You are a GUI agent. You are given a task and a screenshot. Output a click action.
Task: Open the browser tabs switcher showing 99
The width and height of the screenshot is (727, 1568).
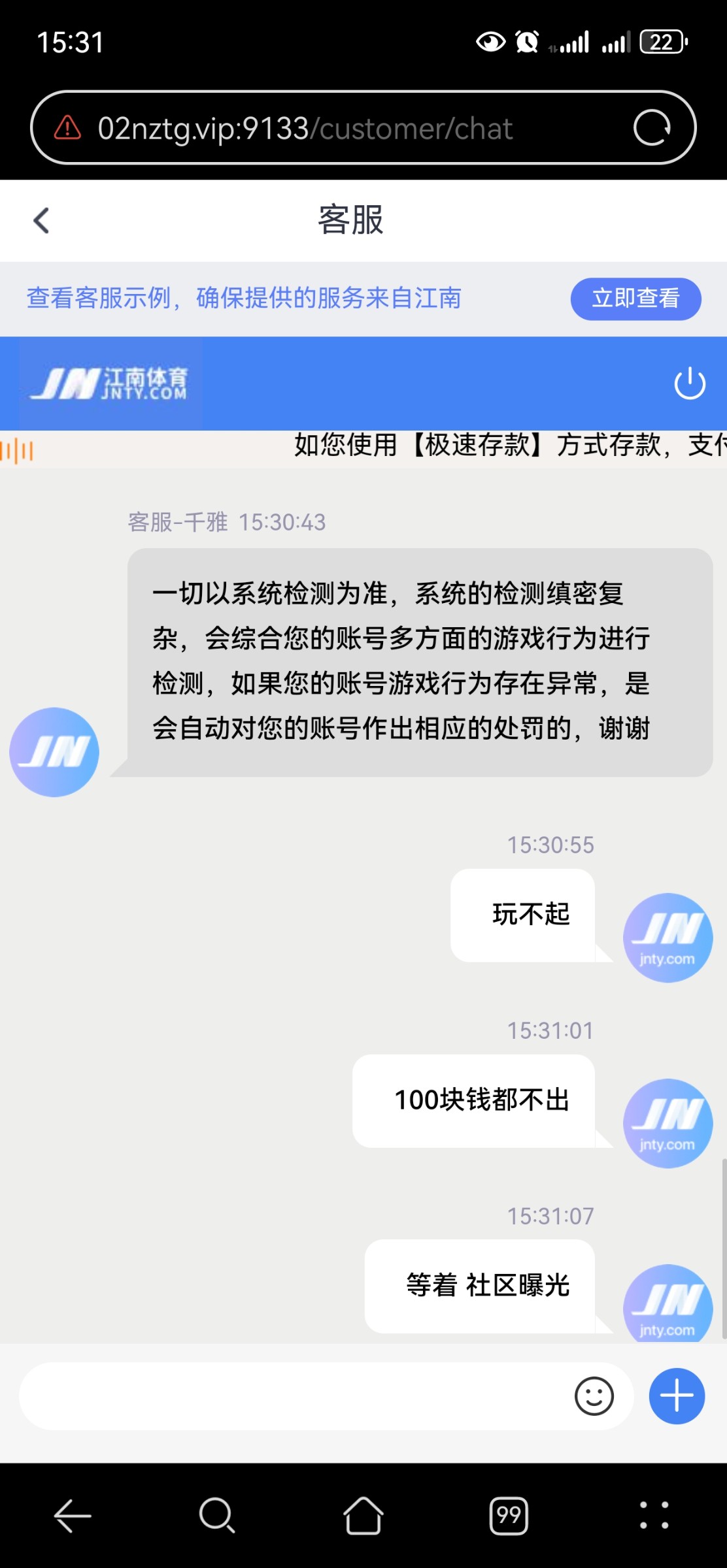(x=509, y=1516)
